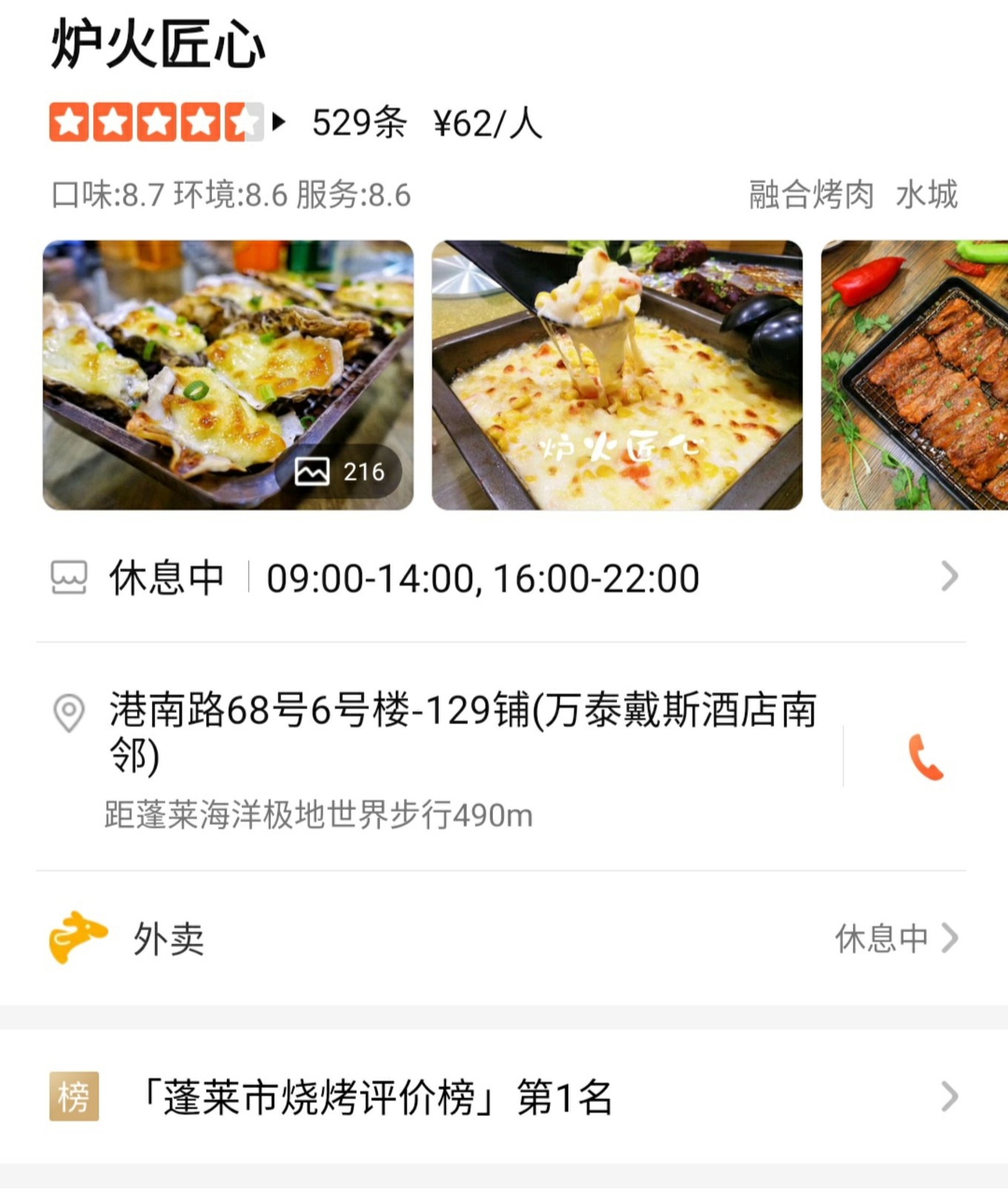1008x1196 pixels.
Task: View the grilled meat photo
Action: tap(915, 375)
